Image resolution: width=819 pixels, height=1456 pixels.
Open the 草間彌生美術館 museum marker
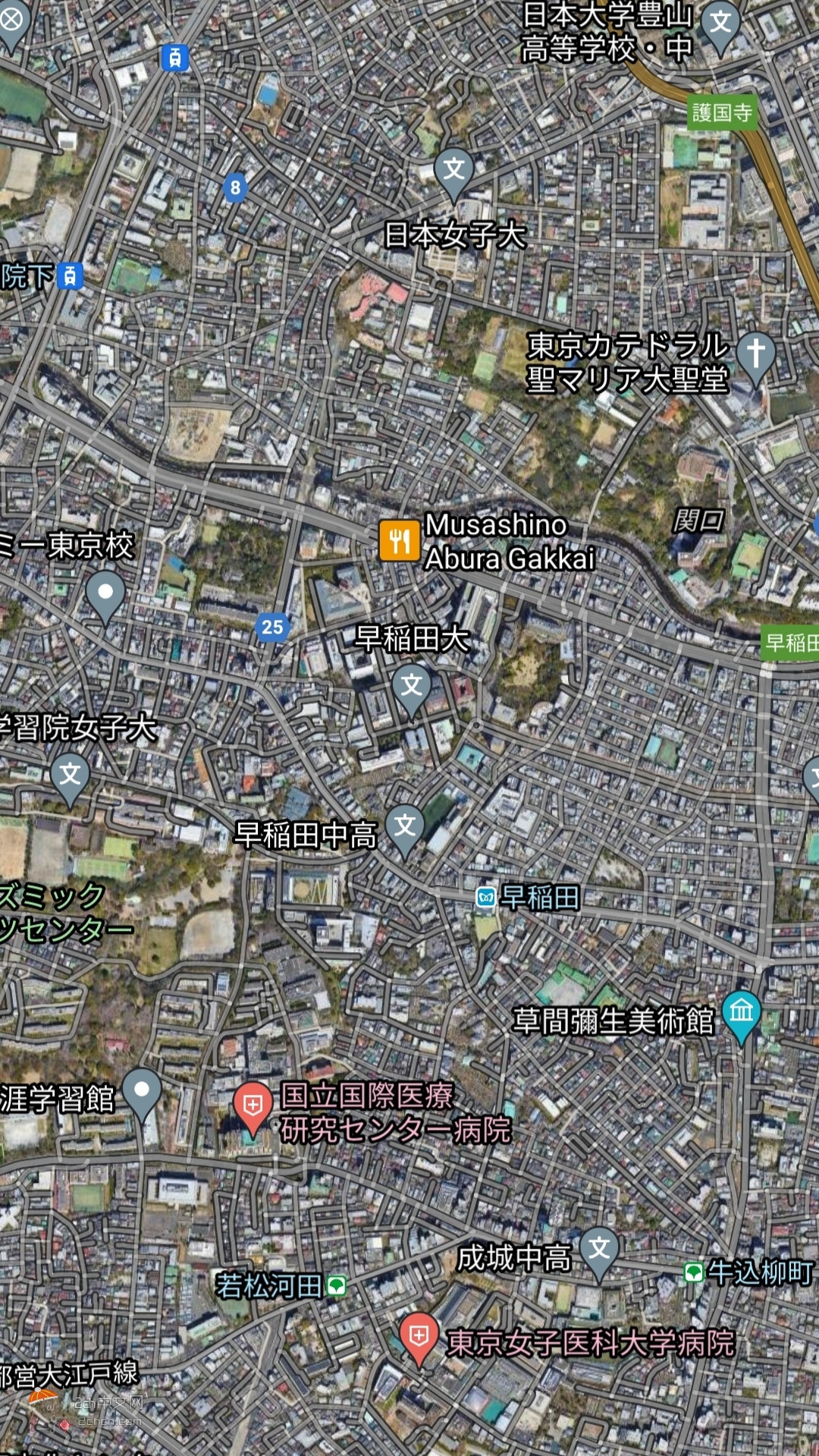(741, 1012)
